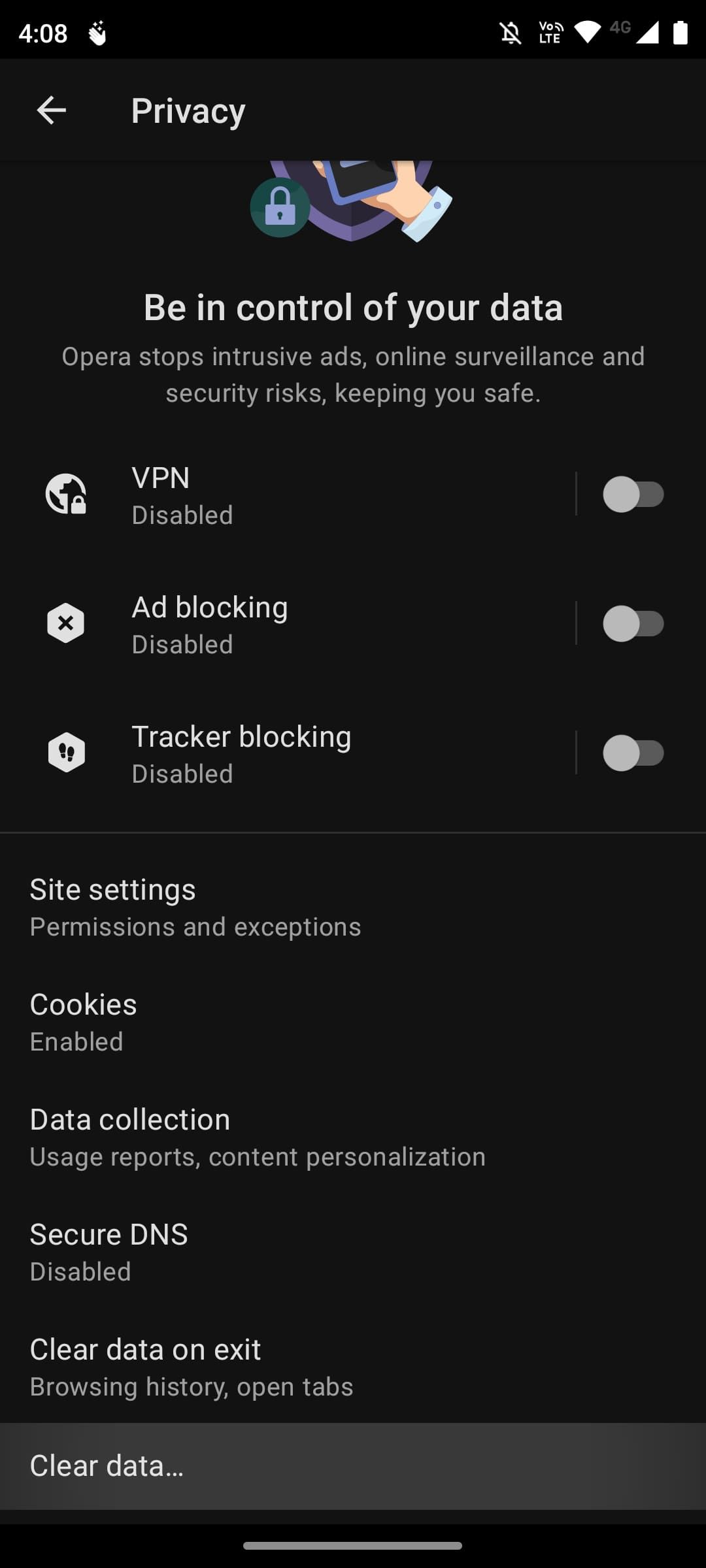
Task: Open the Cookies setting
Action: pos(353,1022)
